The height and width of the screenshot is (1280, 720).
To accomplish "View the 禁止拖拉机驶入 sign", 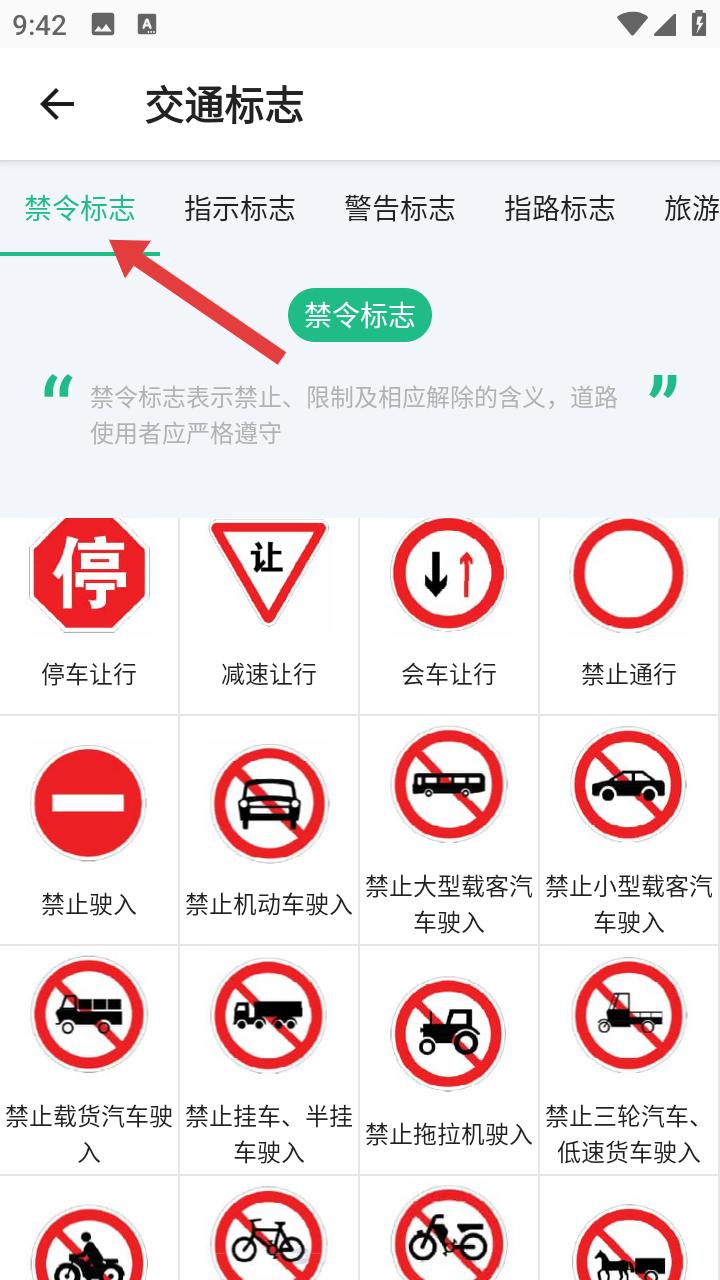I will pos(449,1060).
